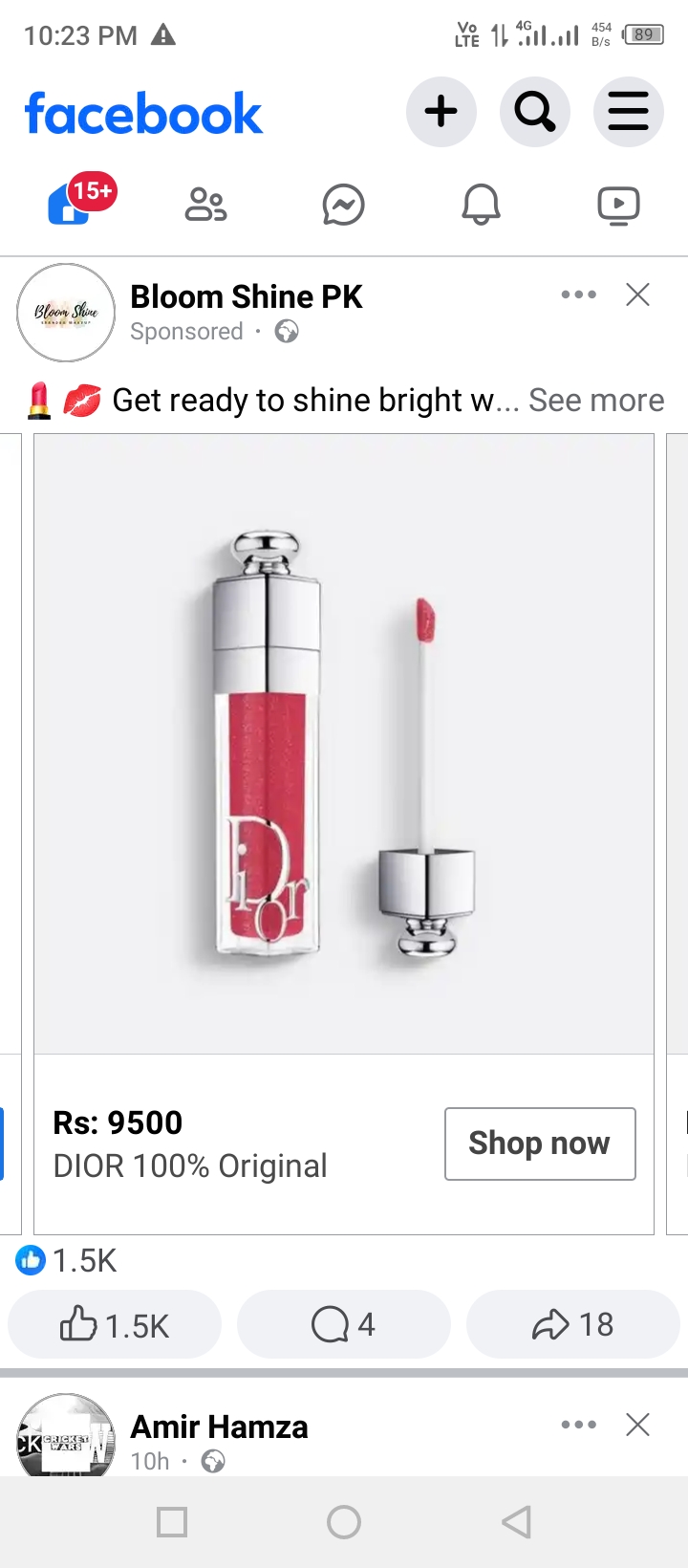Tap the plus create button
The height and width of the screenshot is (1568, 688).
coord(441,112)
